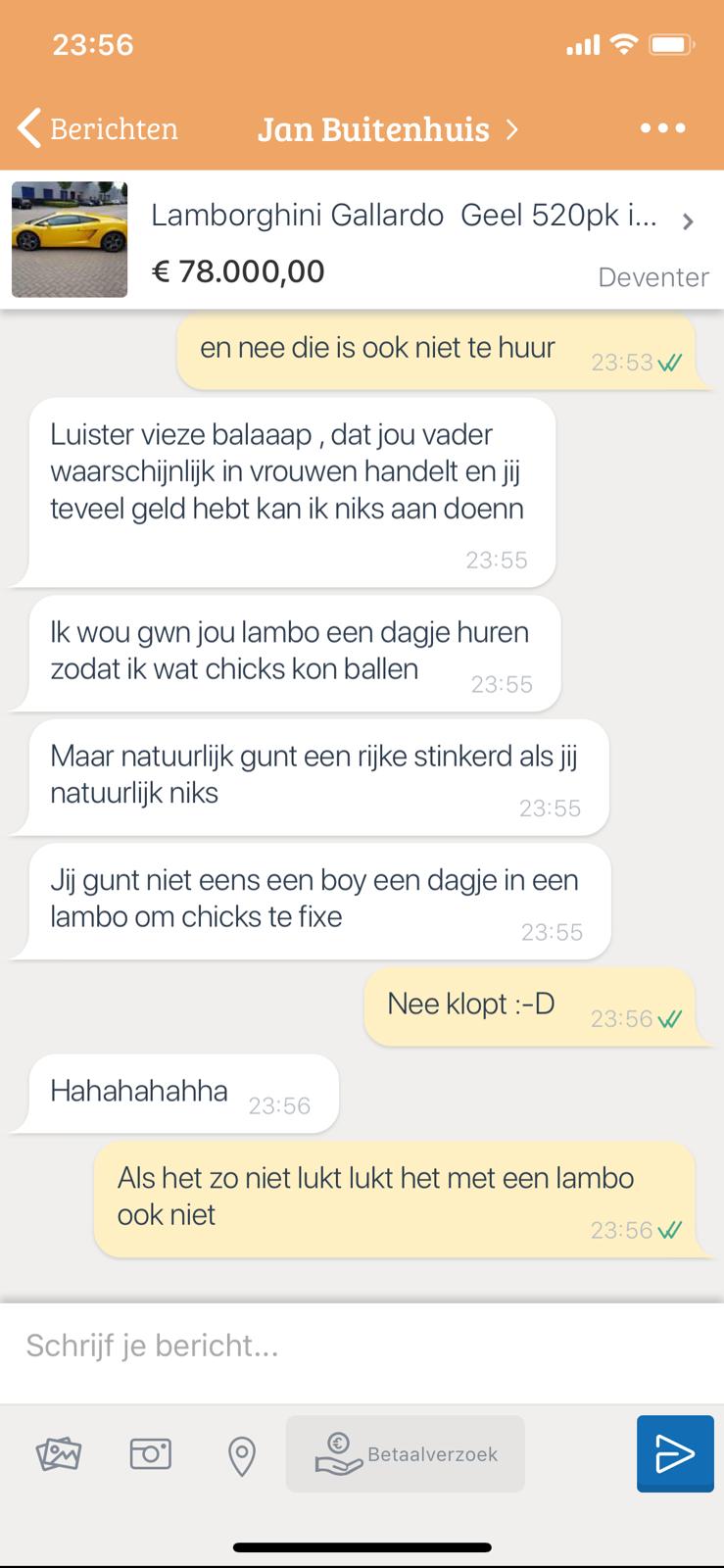Screen dimensions: 724x1568
Task: Send the message
Action: pyautogui.click(x=674, y=1454)
